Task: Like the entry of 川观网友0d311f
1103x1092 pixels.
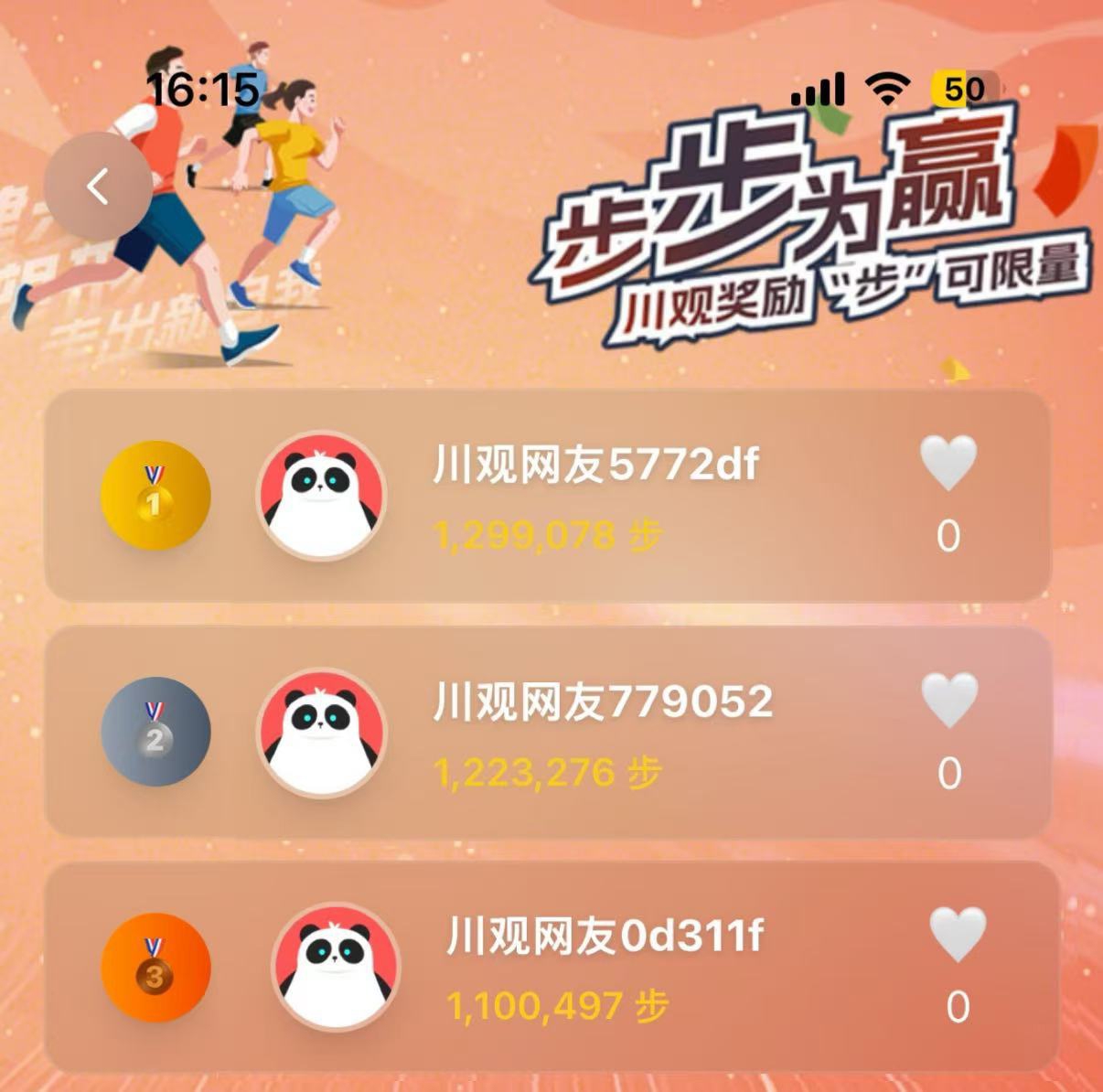Action: pyautogui.click(x=958, y=934)
